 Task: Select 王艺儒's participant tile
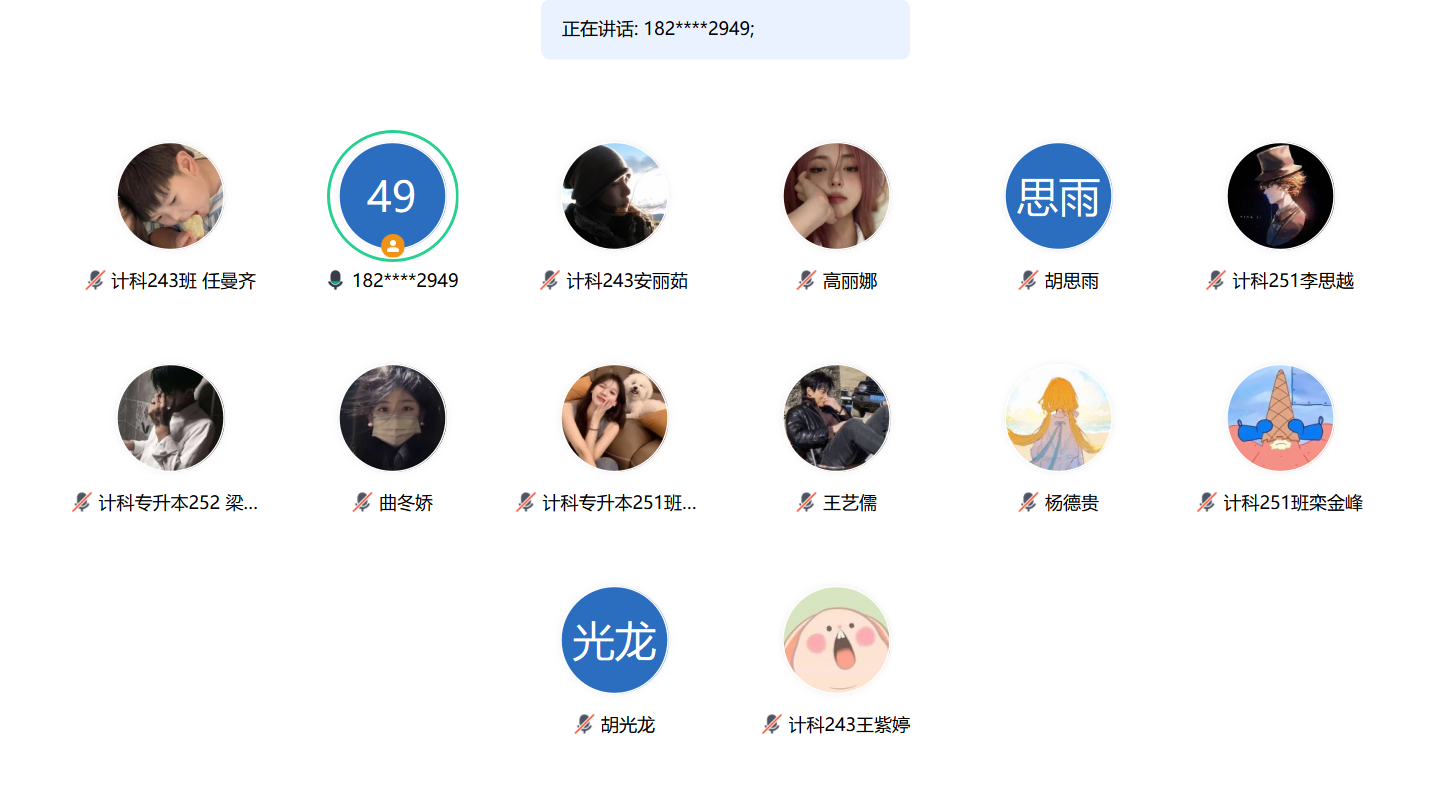tap(836, 418)
